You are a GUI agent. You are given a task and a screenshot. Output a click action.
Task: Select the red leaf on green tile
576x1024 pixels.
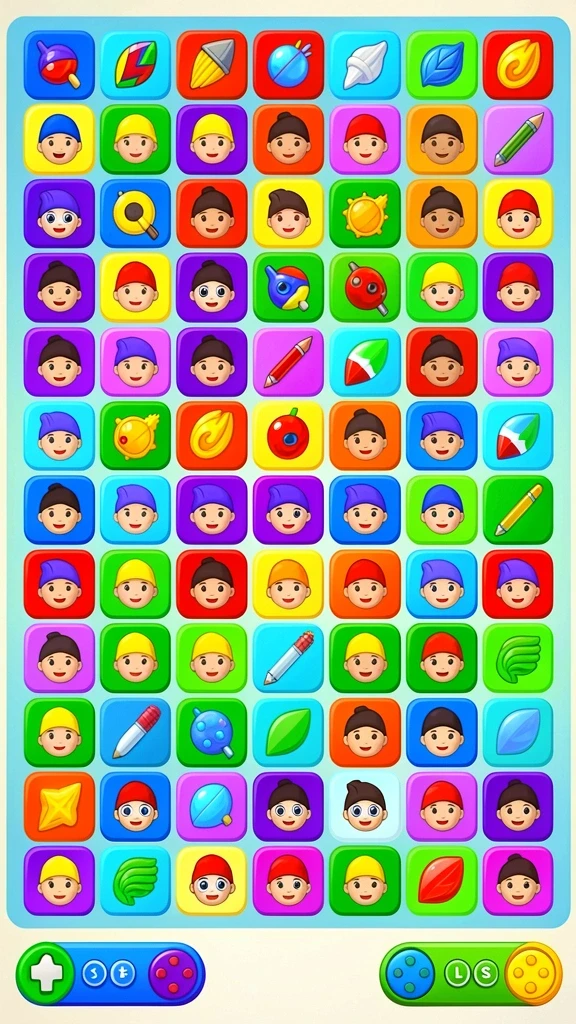(x=441, y=881)
